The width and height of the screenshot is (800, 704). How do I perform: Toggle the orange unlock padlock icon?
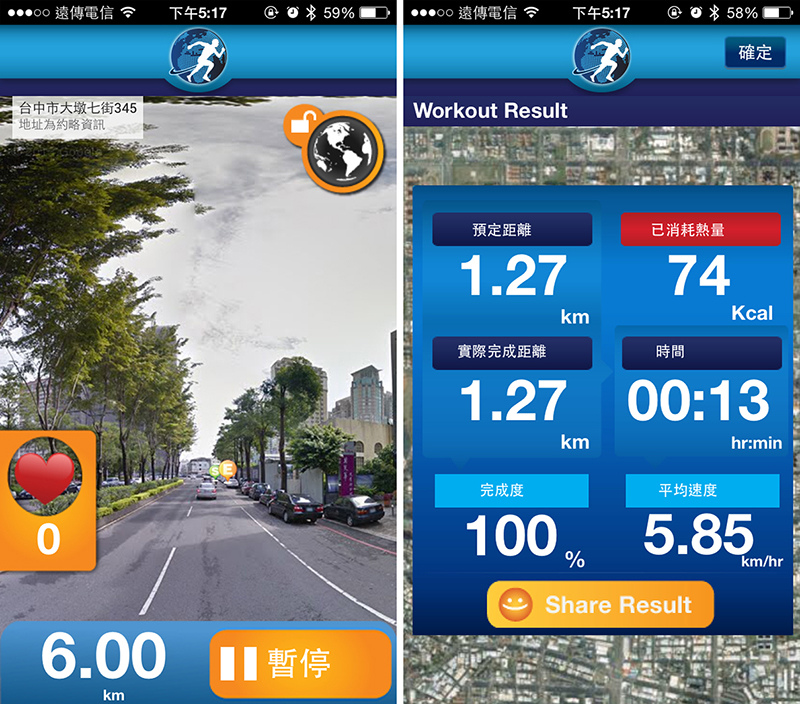coord(298,123)
